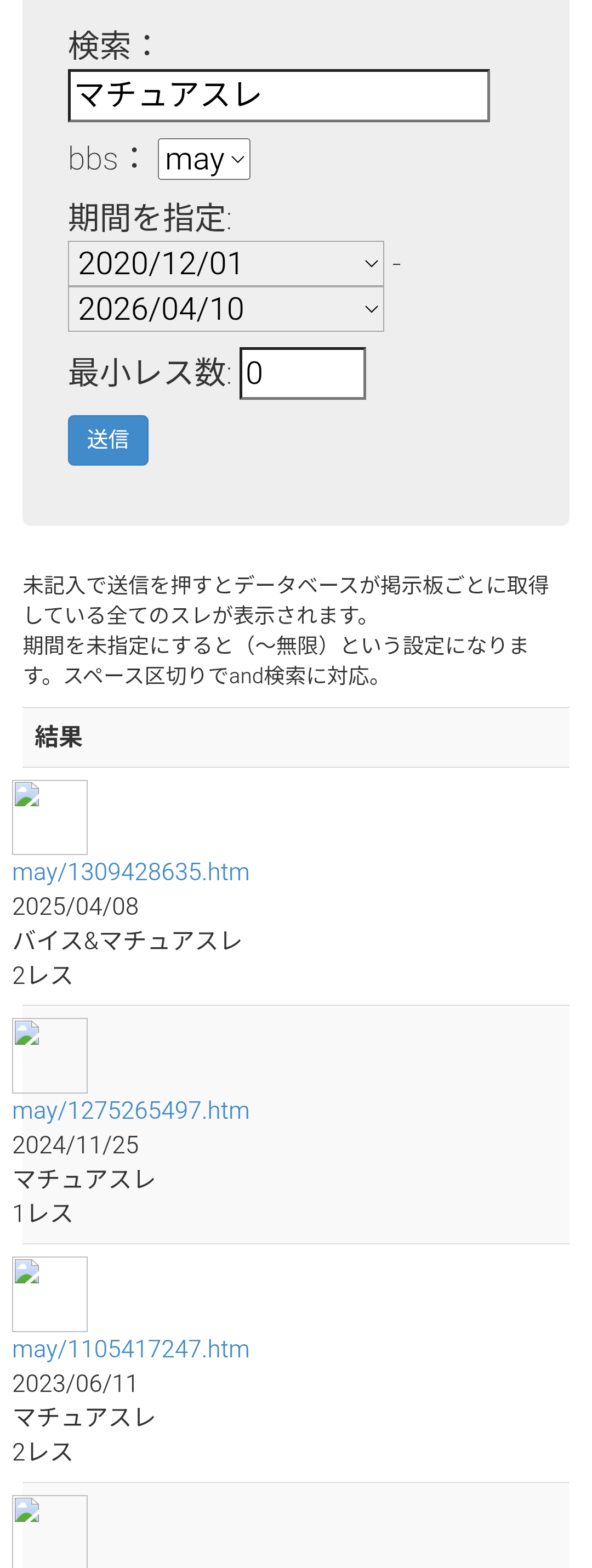The width and height of the screenshot is (592, 1568).
Task: Open link may/1105417247.htm
Action: click(131, 1349)
